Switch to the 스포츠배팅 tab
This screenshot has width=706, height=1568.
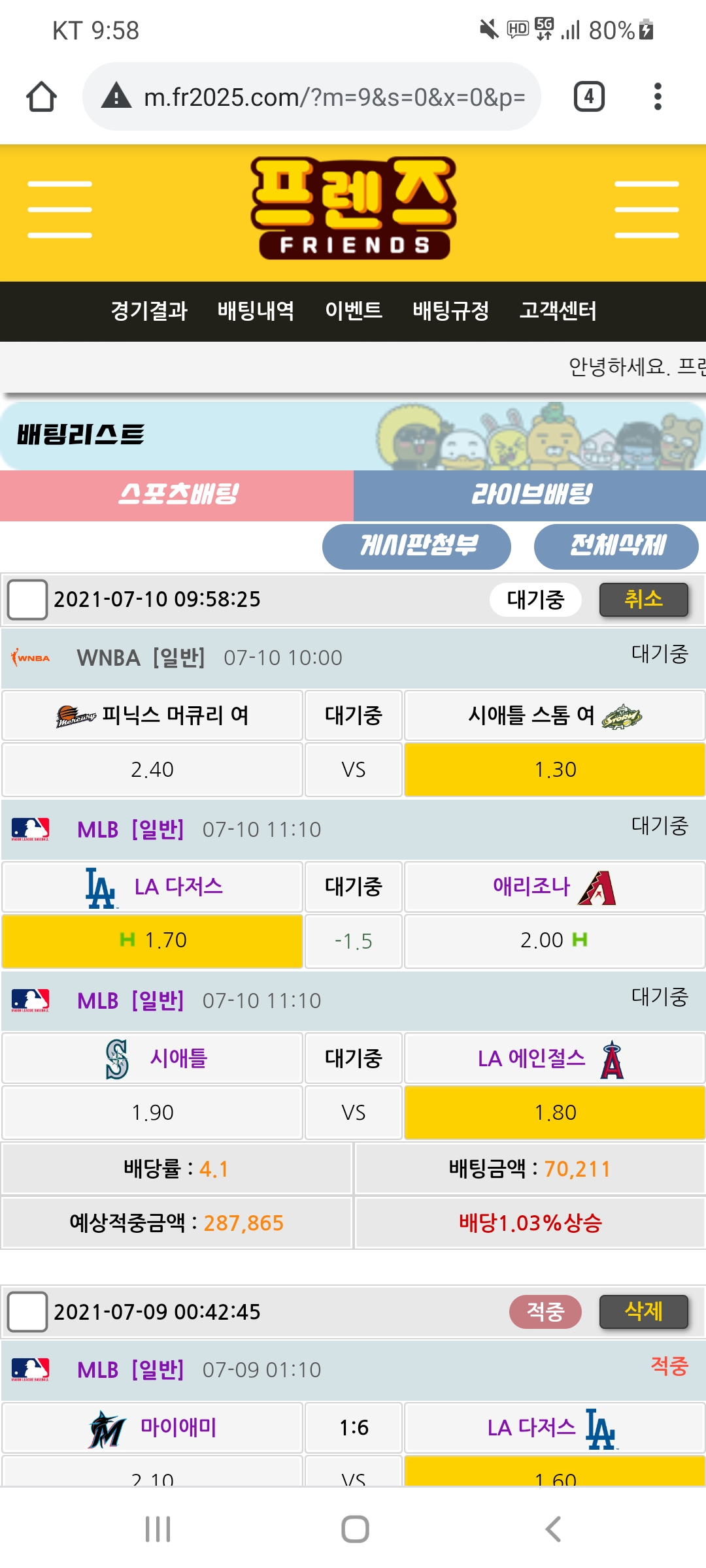coord(177,495)
